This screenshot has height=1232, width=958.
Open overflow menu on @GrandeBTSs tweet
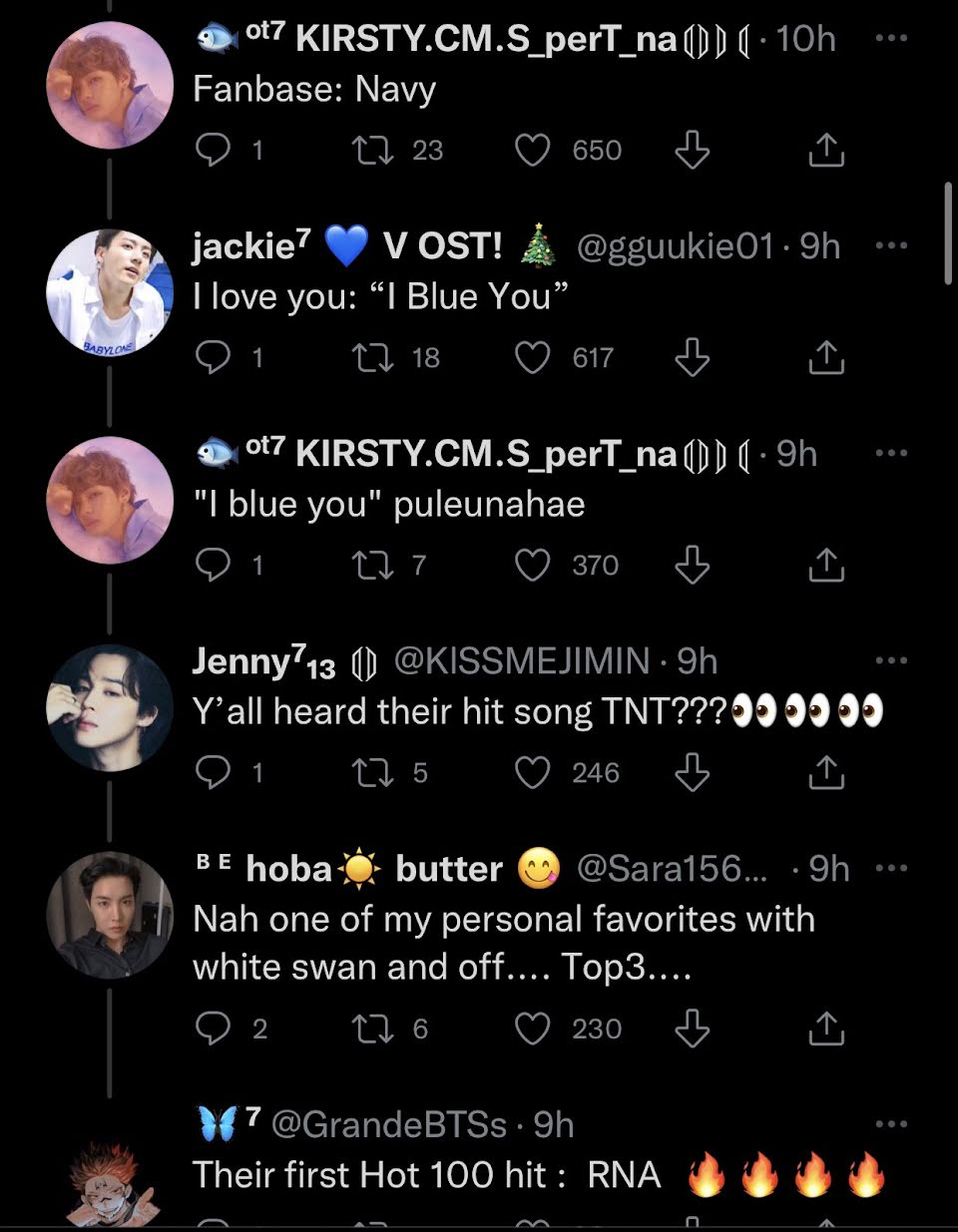pos(890,1124)
